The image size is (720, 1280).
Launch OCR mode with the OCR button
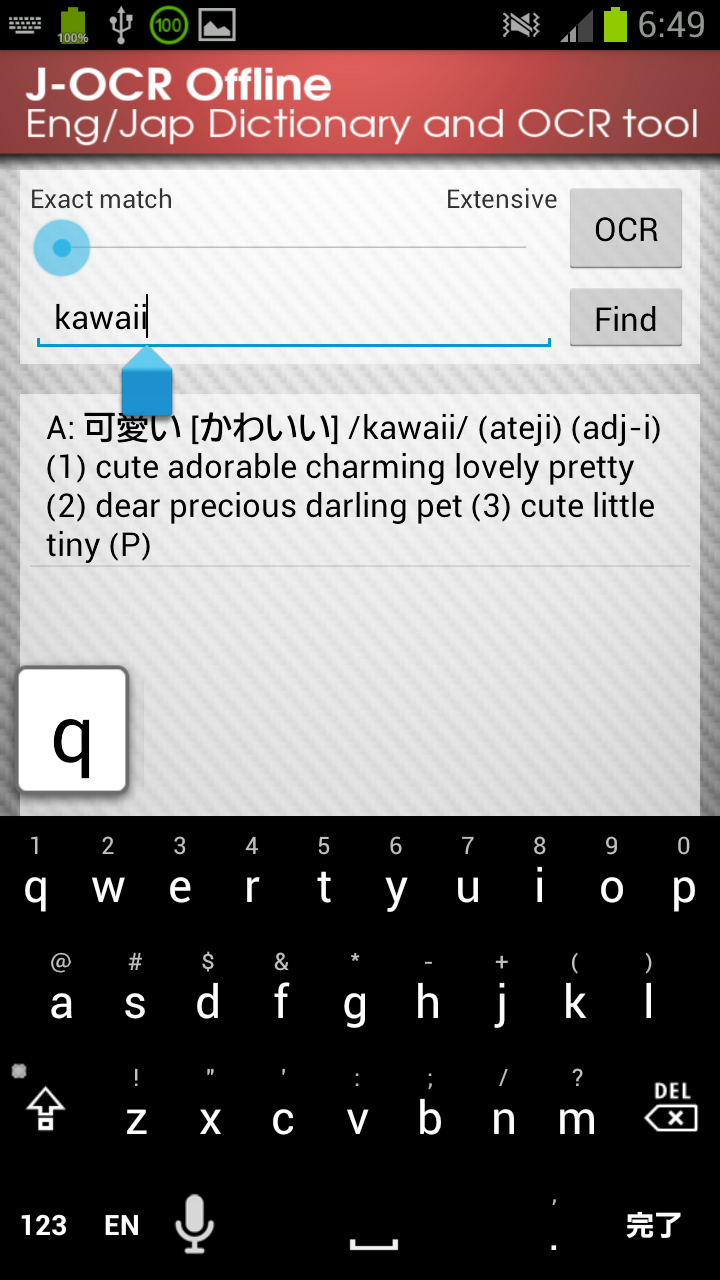point(625,228)
